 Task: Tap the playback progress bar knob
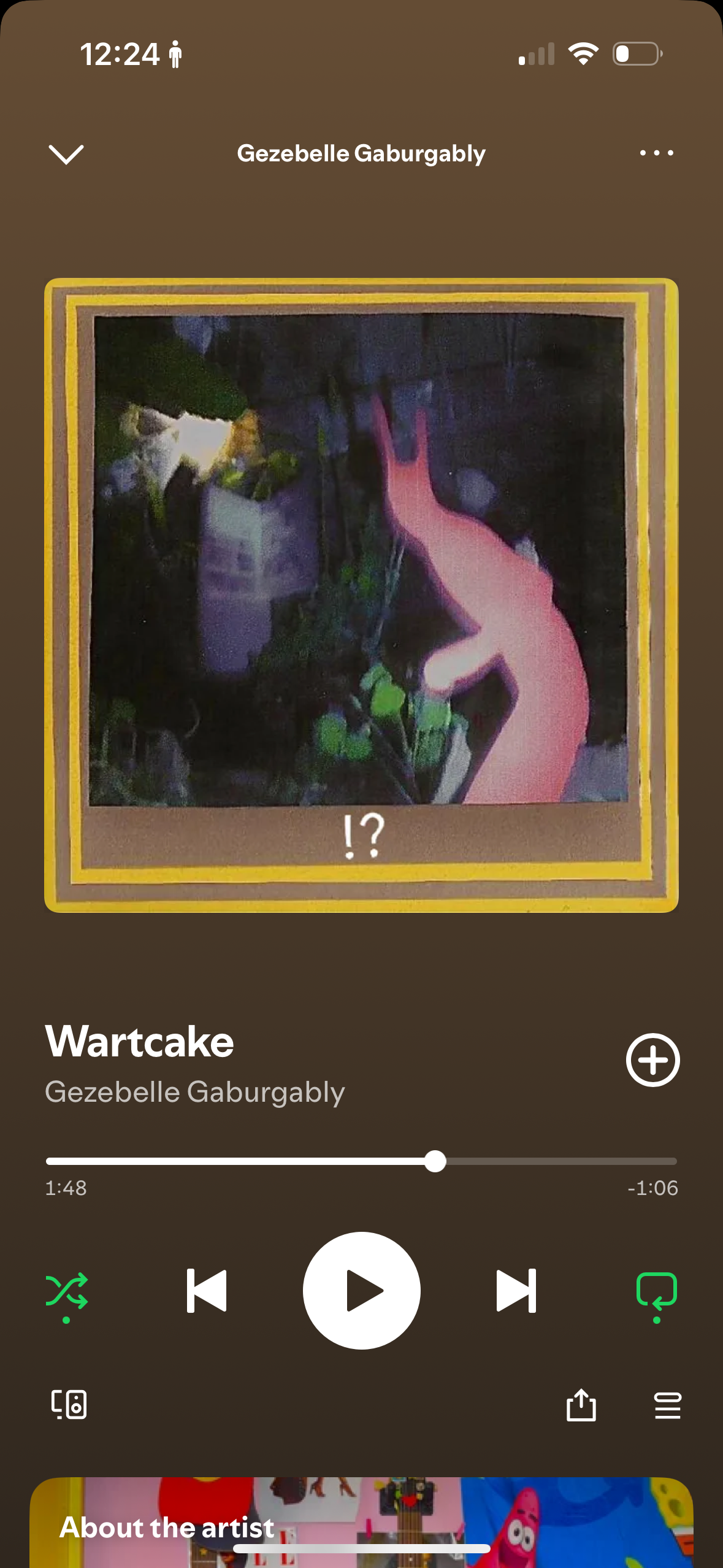[x=435, y=1161]
